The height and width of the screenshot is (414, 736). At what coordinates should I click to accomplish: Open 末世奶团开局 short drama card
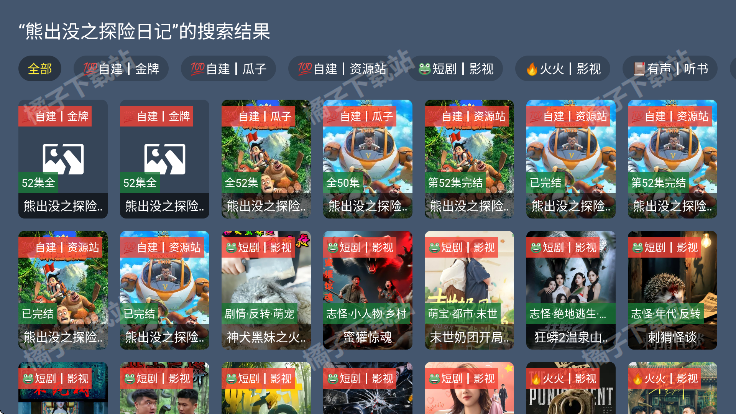click(x=469, y=290)
